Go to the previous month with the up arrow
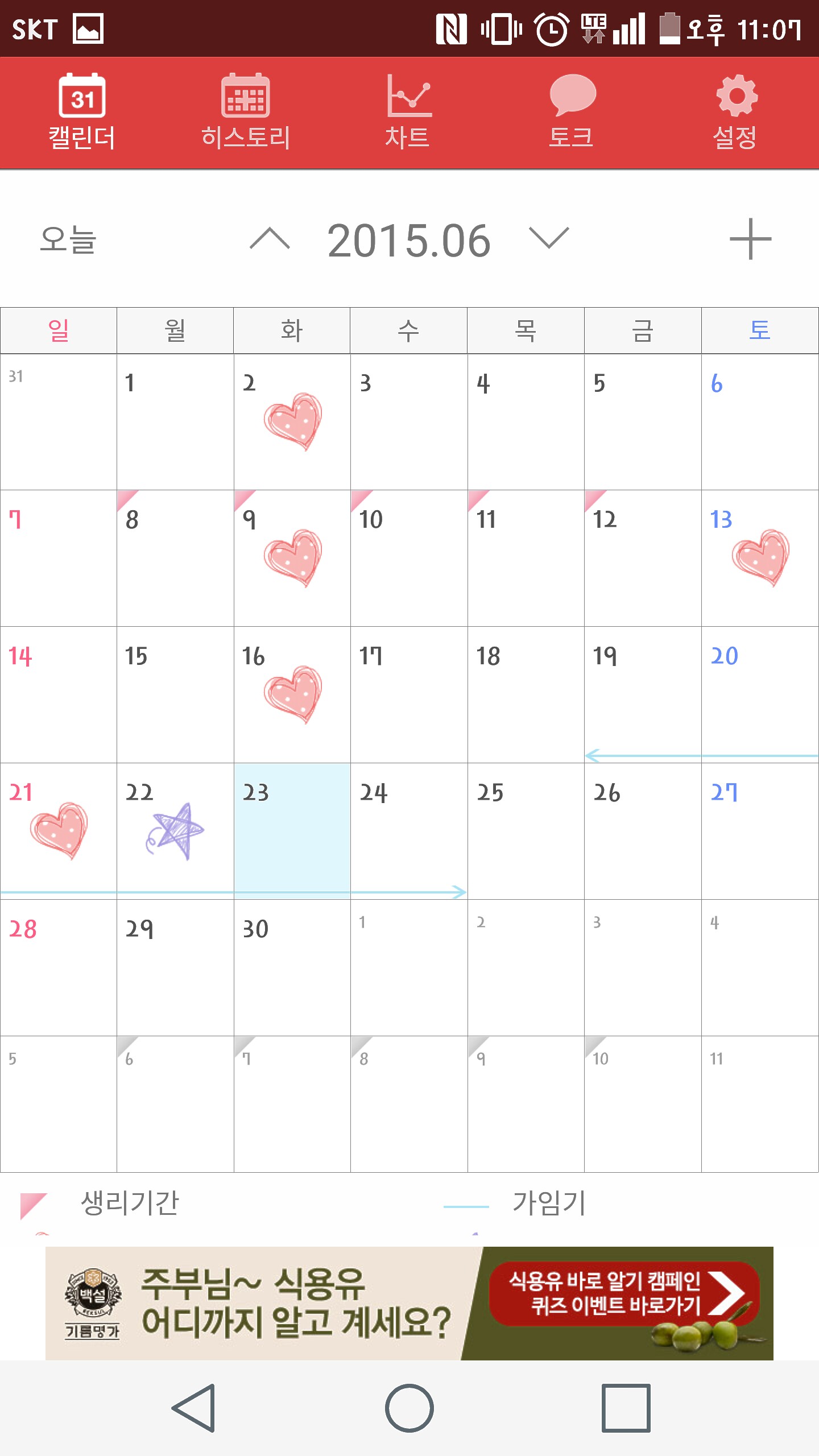 [x=270, y=238]
